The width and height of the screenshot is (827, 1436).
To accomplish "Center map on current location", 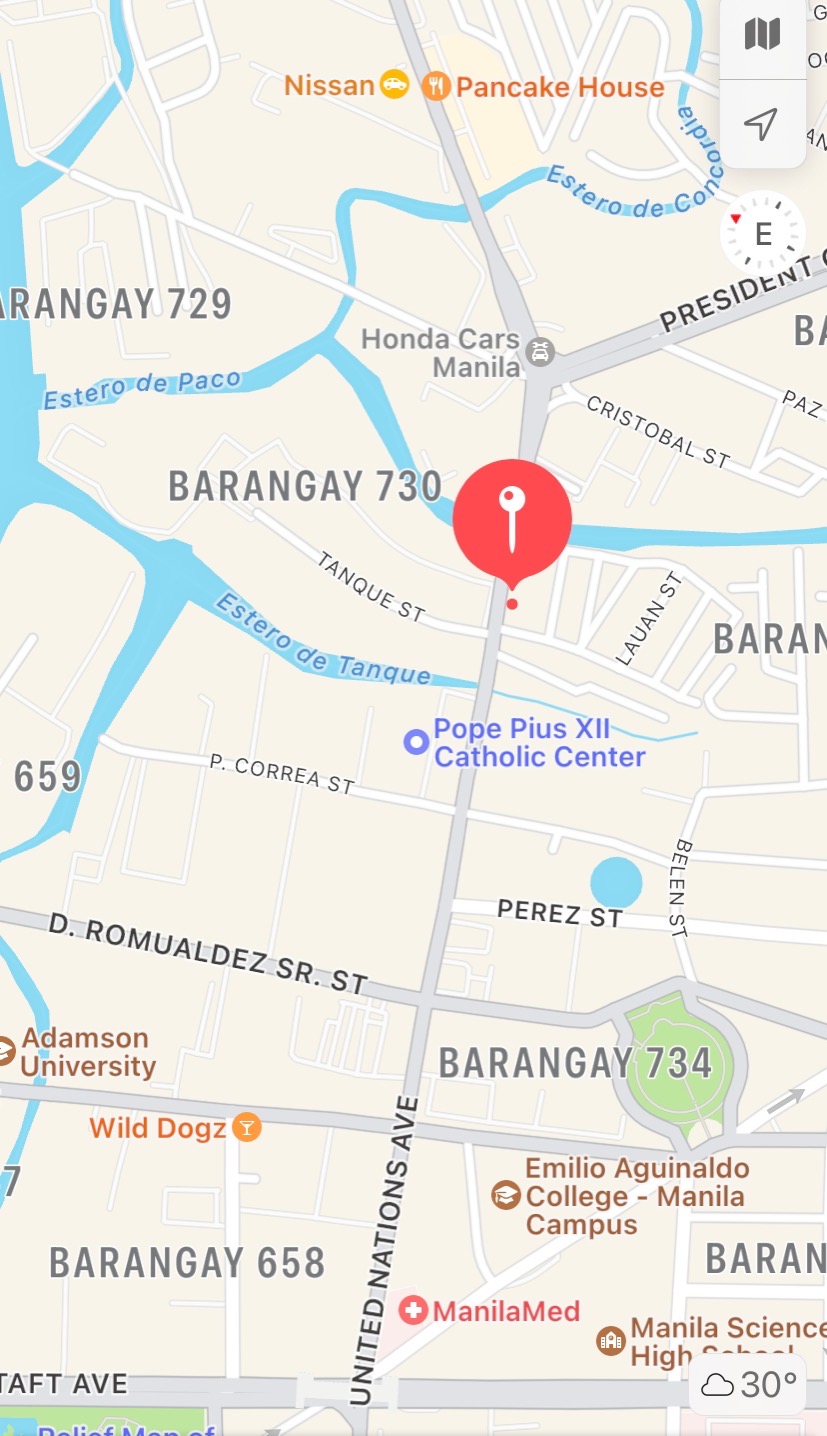I will pyautogui.click(x=762, y=124).
